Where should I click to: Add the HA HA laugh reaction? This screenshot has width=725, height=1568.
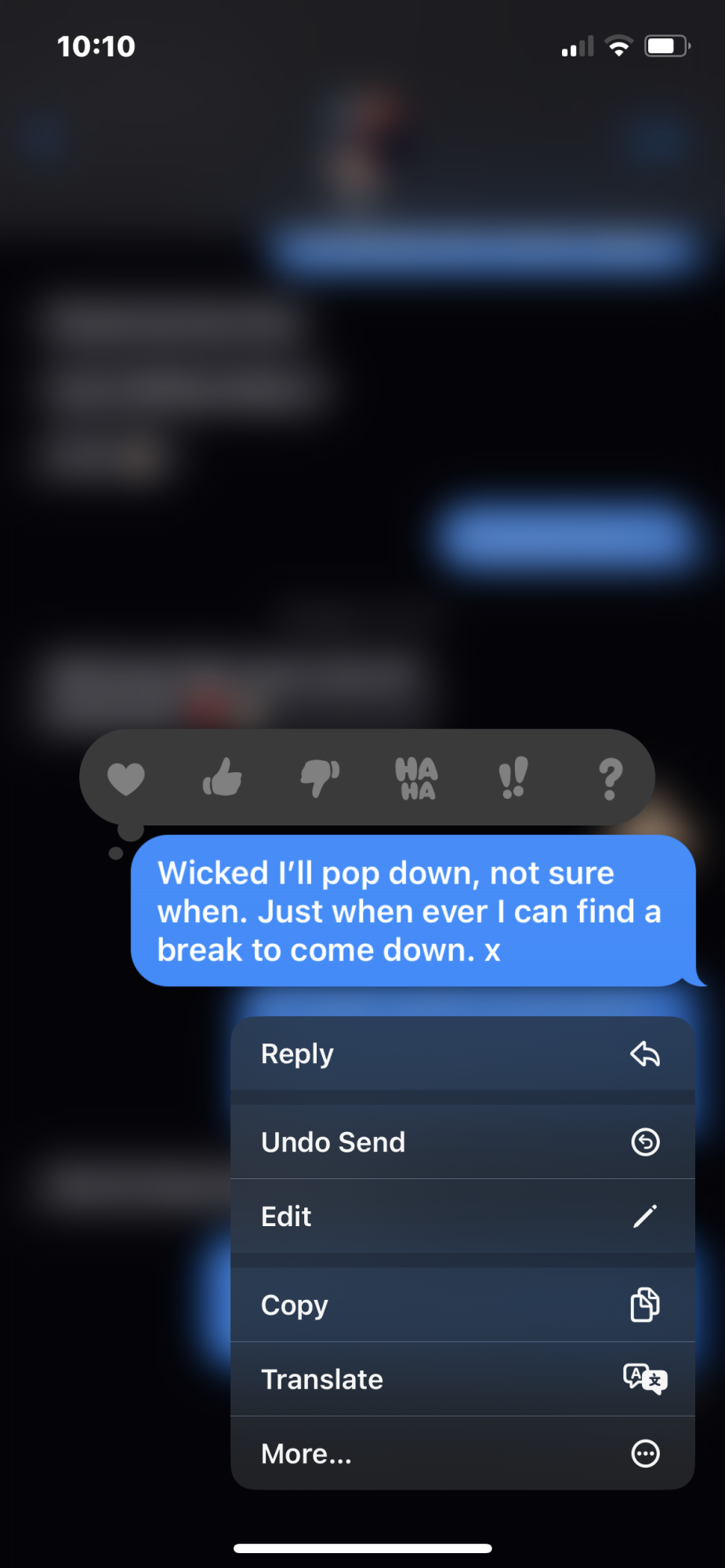coord(416,779)
